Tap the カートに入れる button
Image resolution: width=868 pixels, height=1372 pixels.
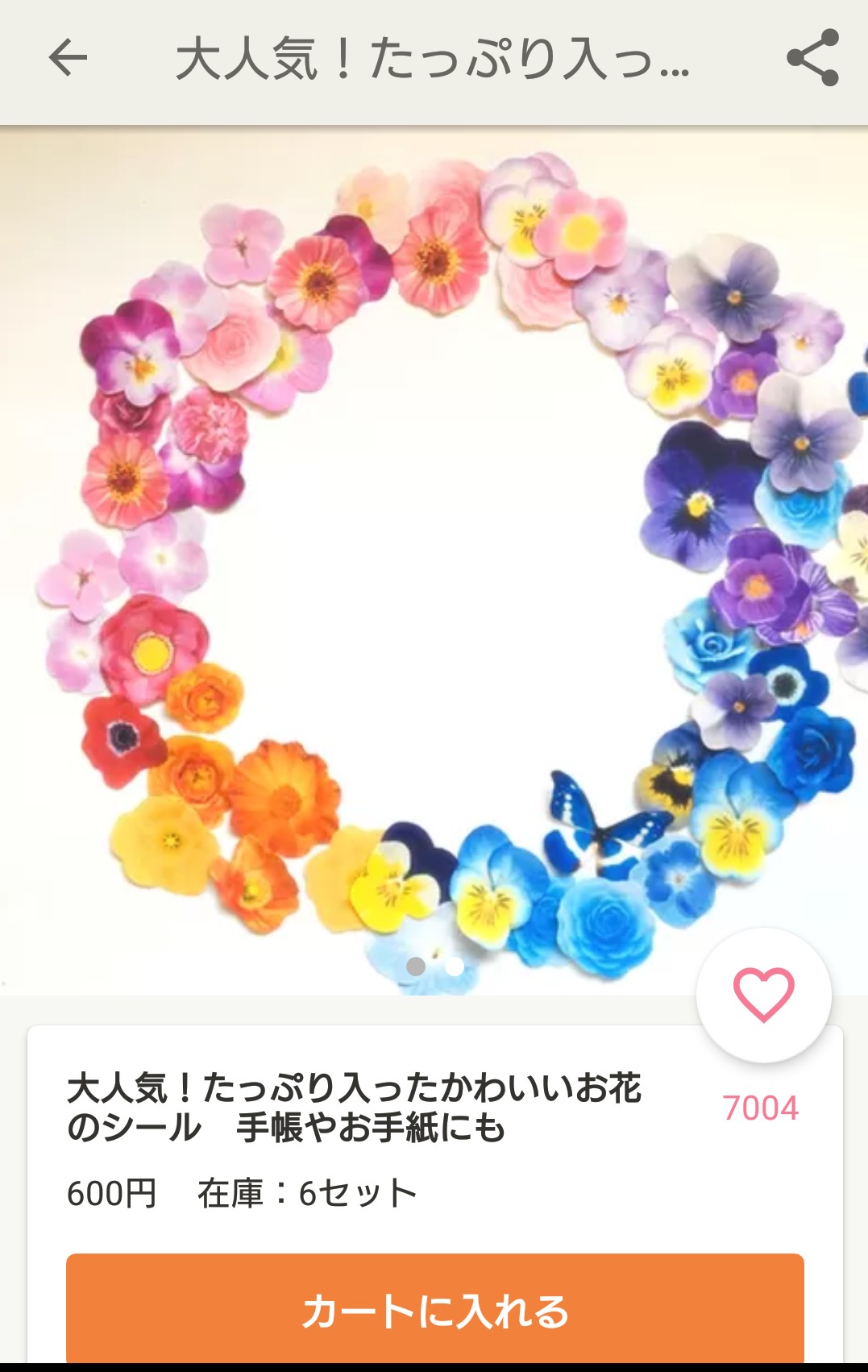coord(435,1310)
